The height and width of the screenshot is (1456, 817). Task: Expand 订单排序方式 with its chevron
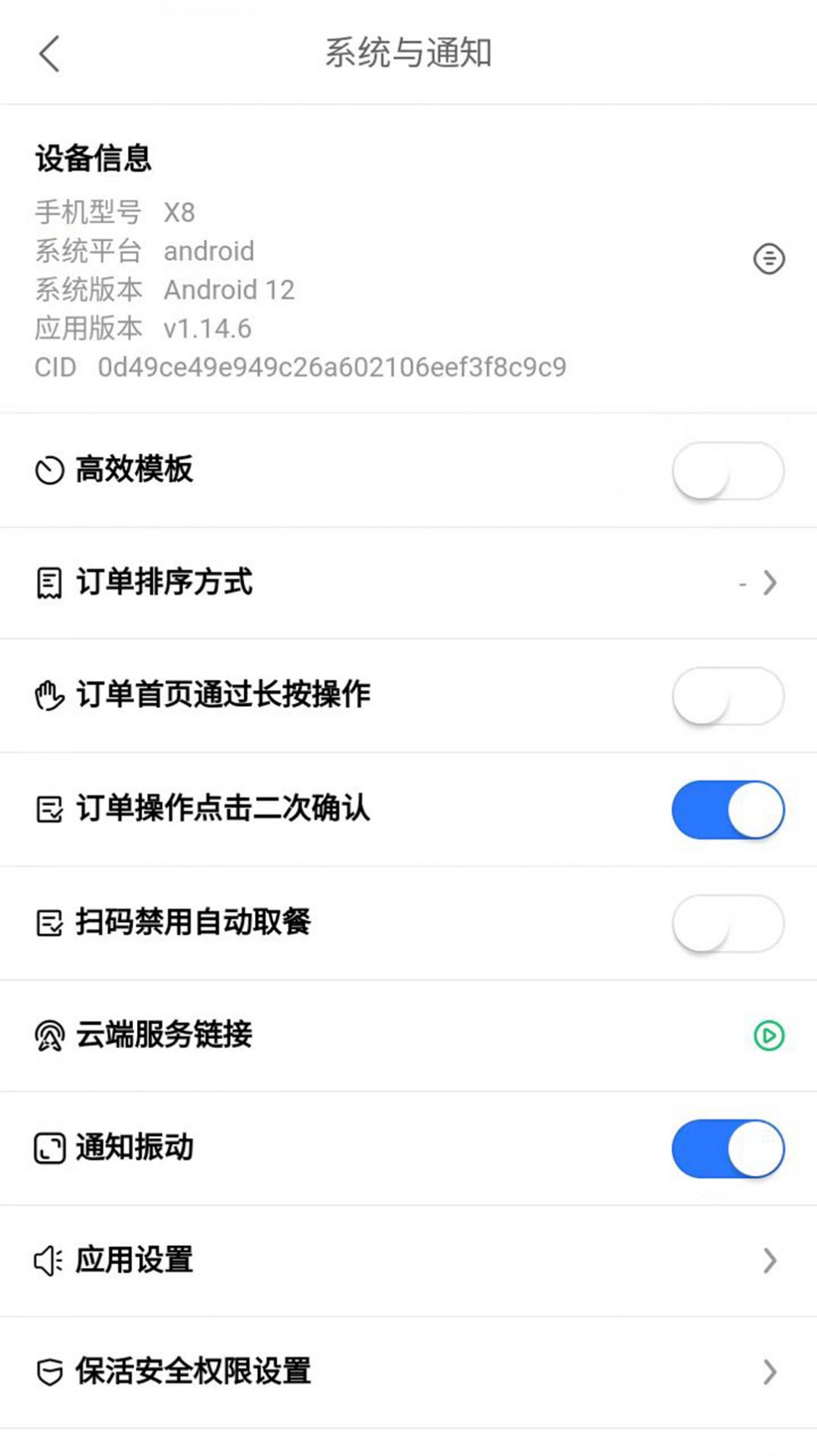[770, 583]
